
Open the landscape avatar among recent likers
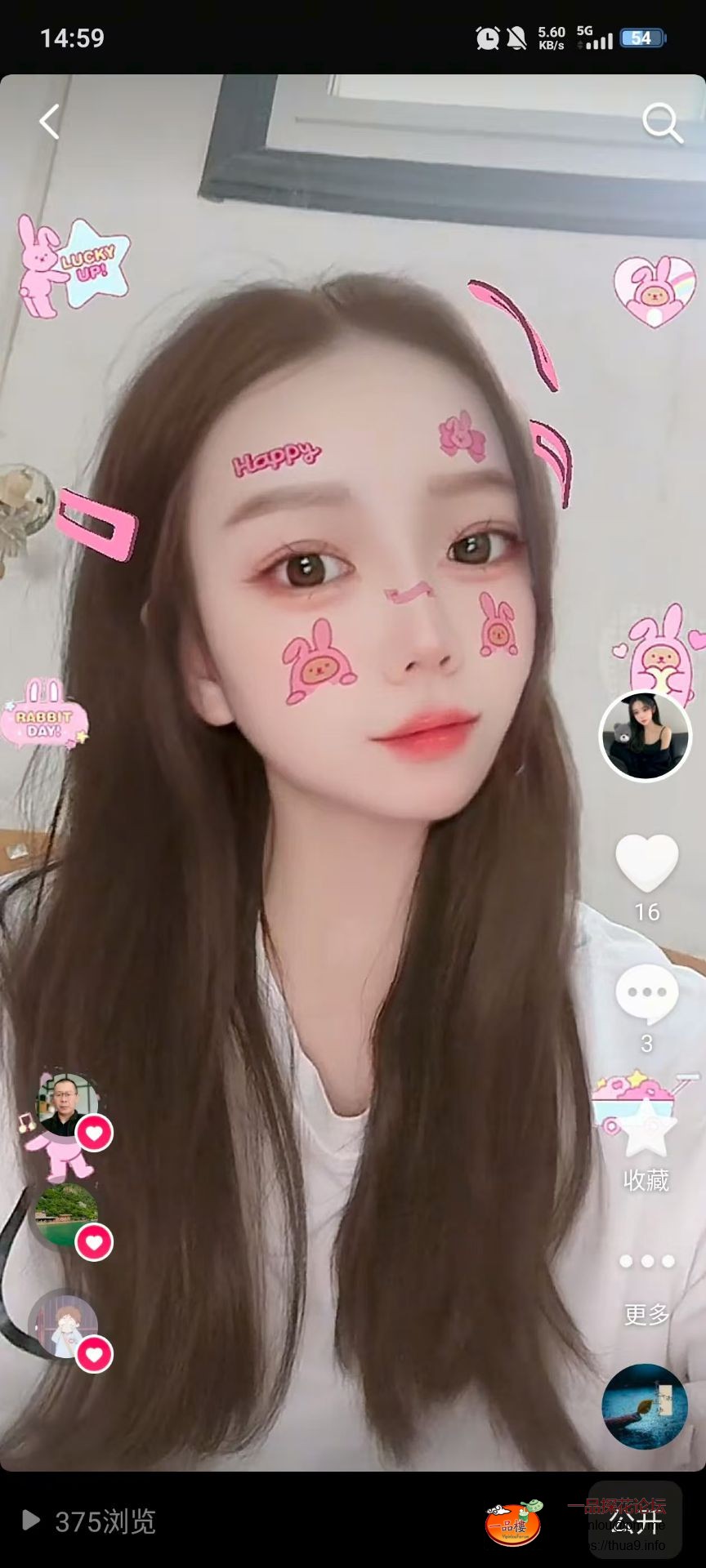click(67, 1214)
